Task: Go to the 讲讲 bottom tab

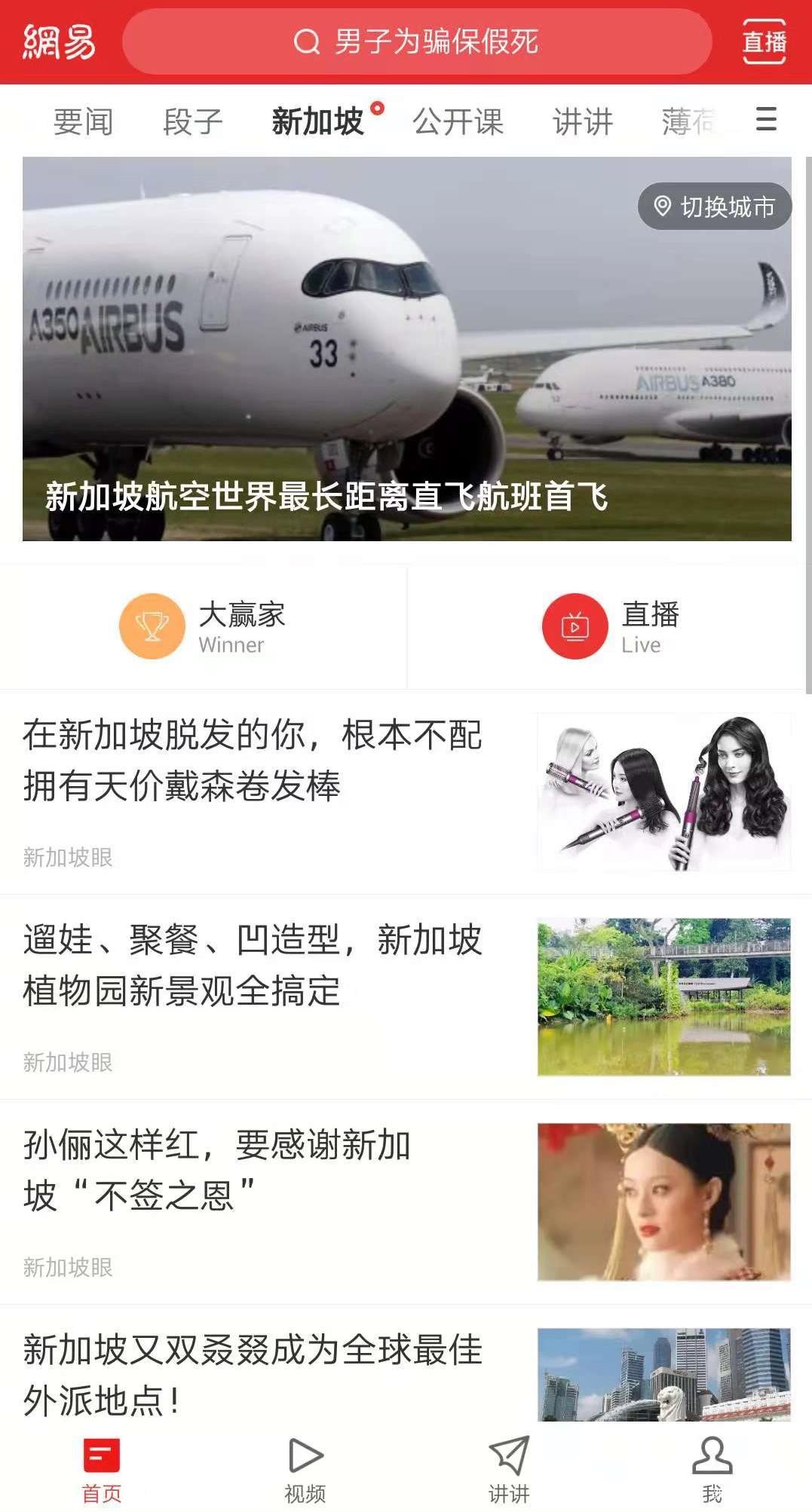Action: click(x=509, y=1468)
